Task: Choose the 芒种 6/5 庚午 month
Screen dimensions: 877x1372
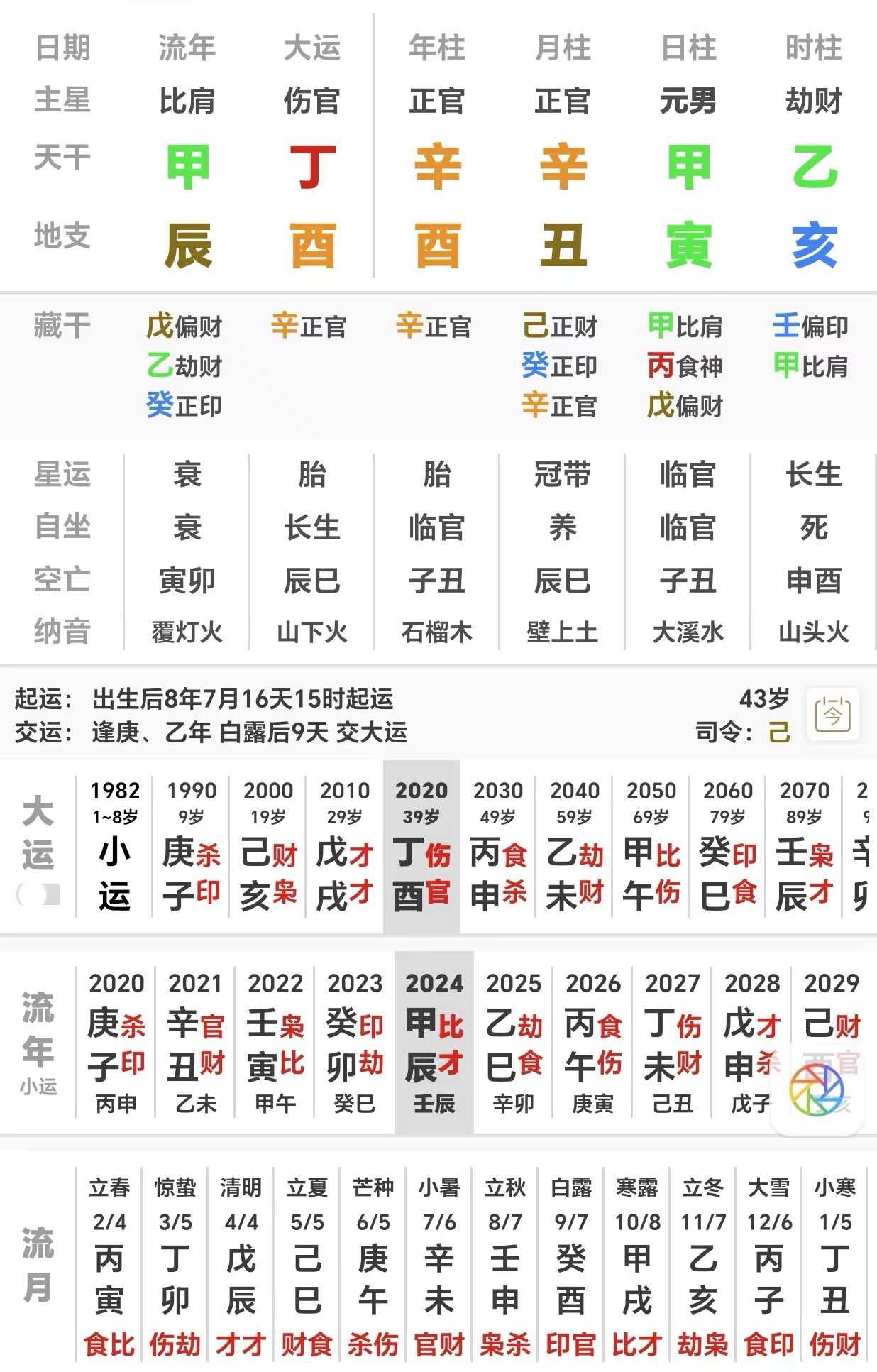Action: coord(373,1263)
